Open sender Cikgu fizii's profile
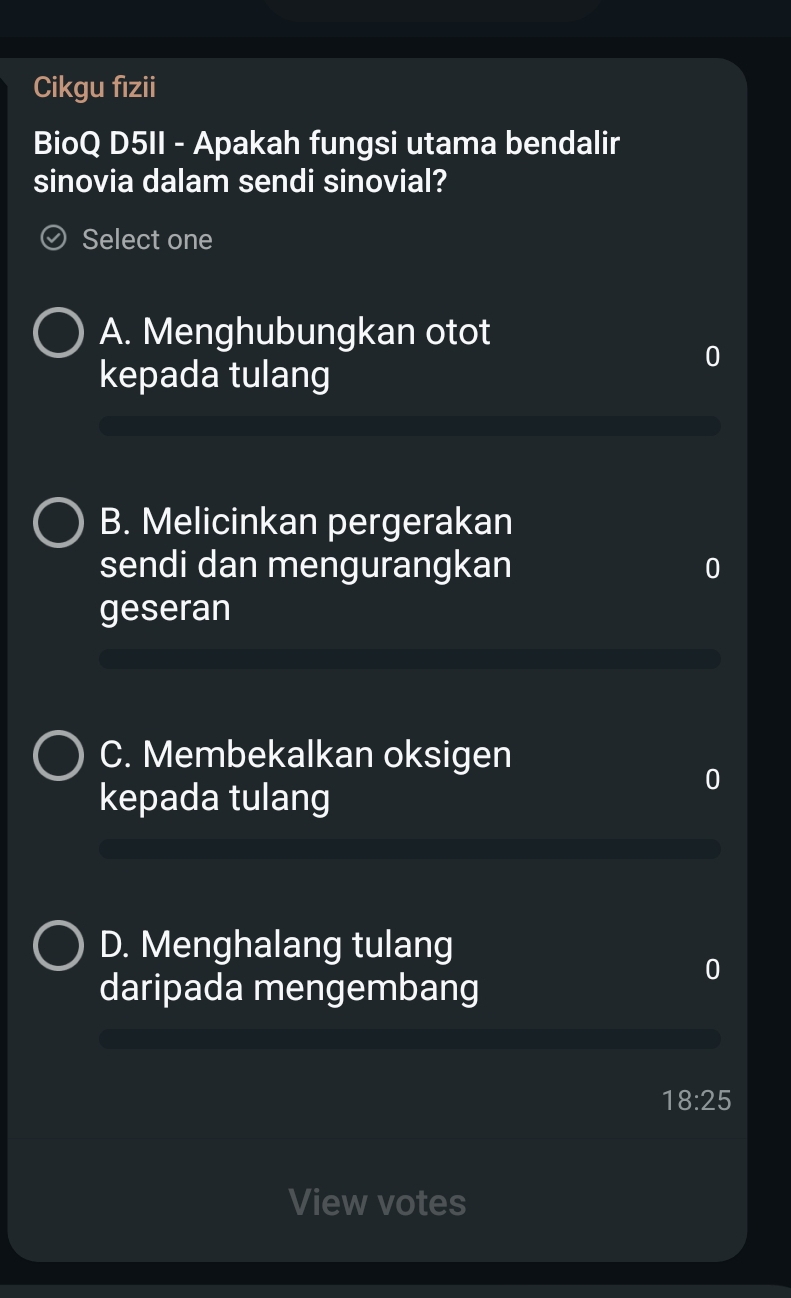791x1298 pixels. [95, 87]
